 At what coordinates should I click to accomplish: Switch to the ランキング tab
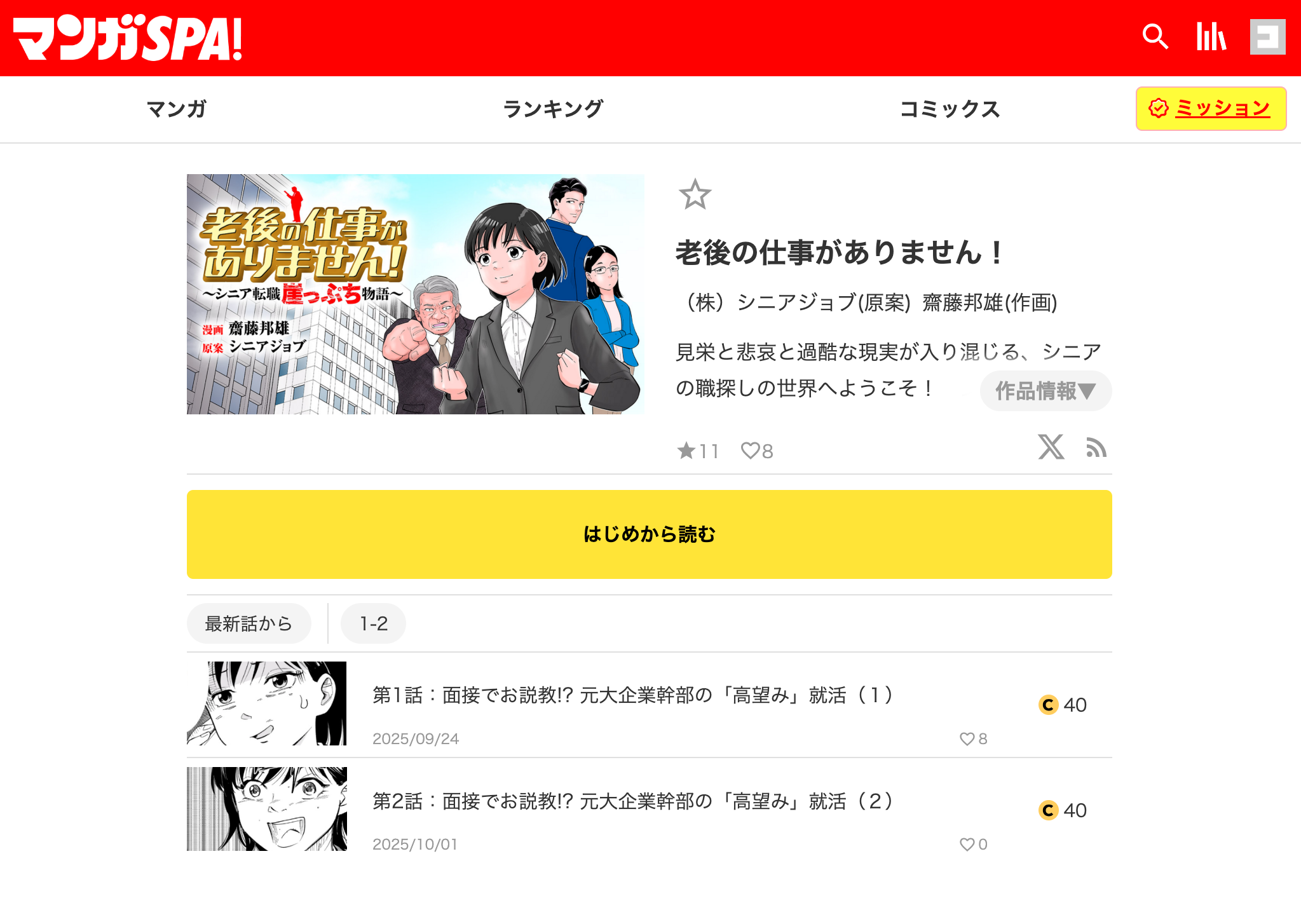pyautogui.click(x=553, y=109)
